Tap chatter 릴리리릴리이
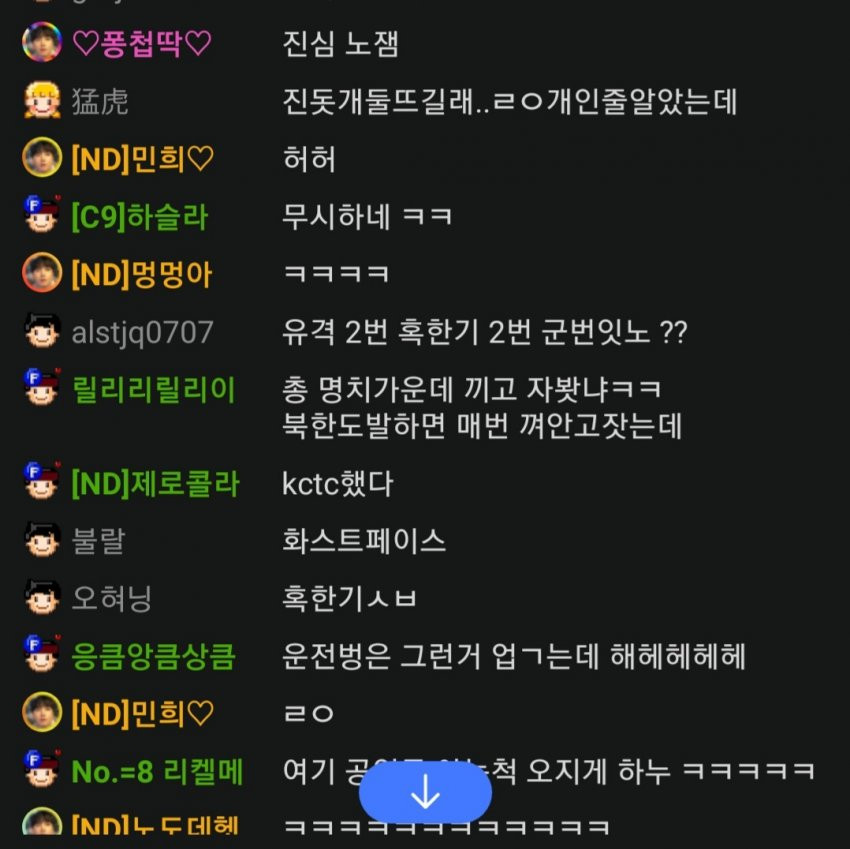850x849 pixels. click(x=153, y=389)
